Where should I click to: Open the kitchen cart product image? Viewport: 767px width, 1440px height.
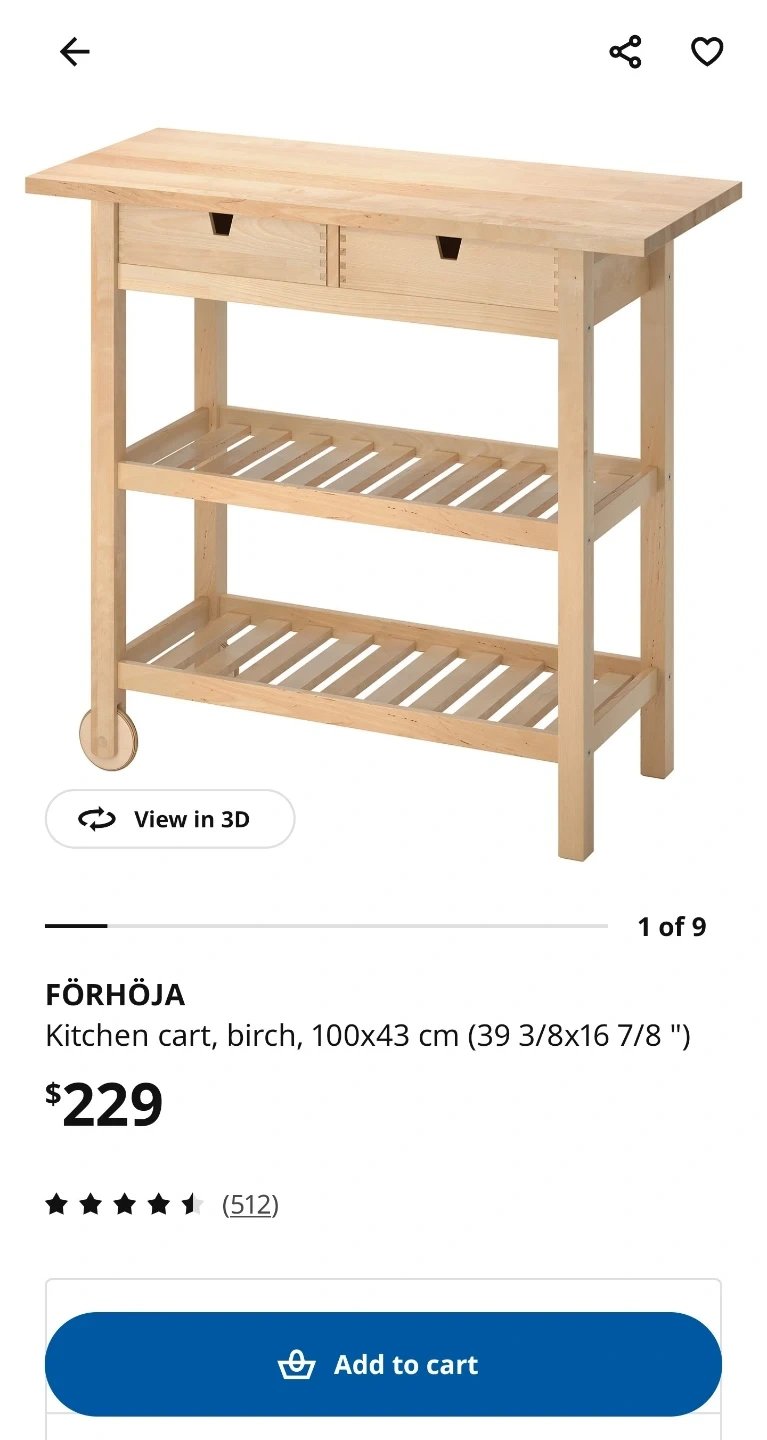click(383, 492)
